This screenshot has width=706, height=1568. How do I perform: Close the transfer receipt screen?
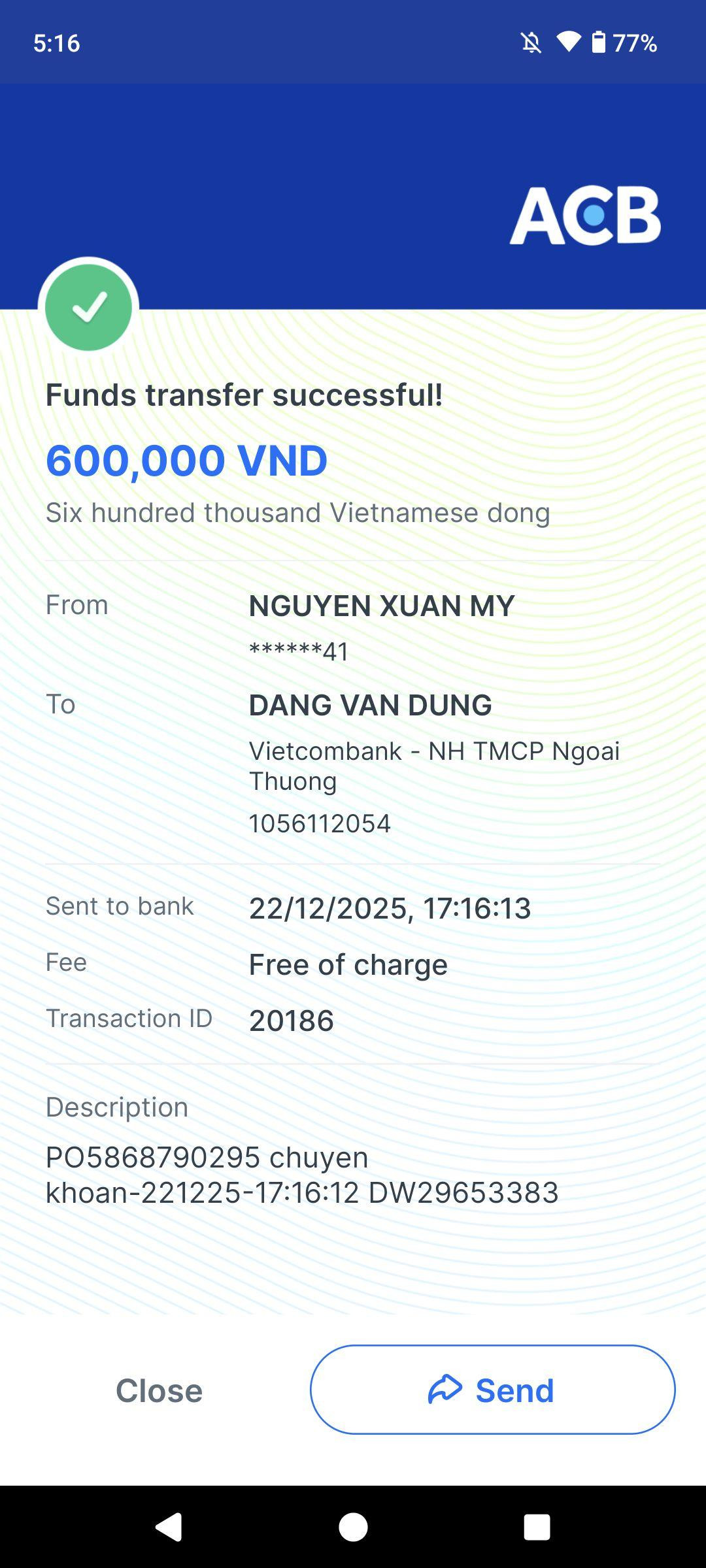[x=159, y=1390]
